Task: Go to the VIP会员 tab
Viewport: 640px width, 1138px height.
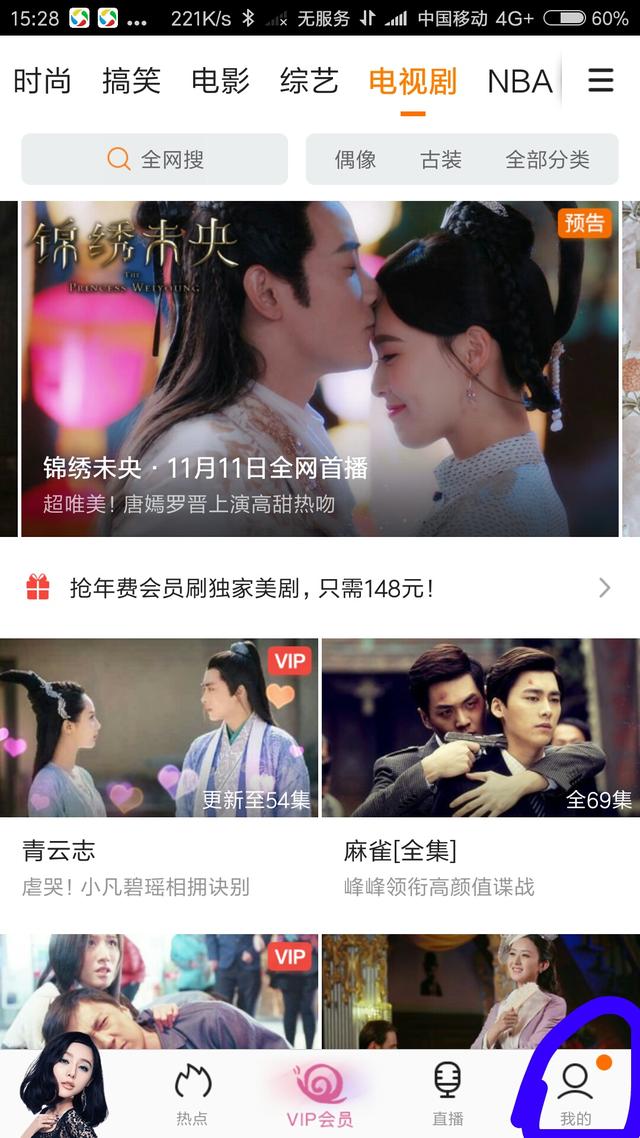Action: 319,1094
